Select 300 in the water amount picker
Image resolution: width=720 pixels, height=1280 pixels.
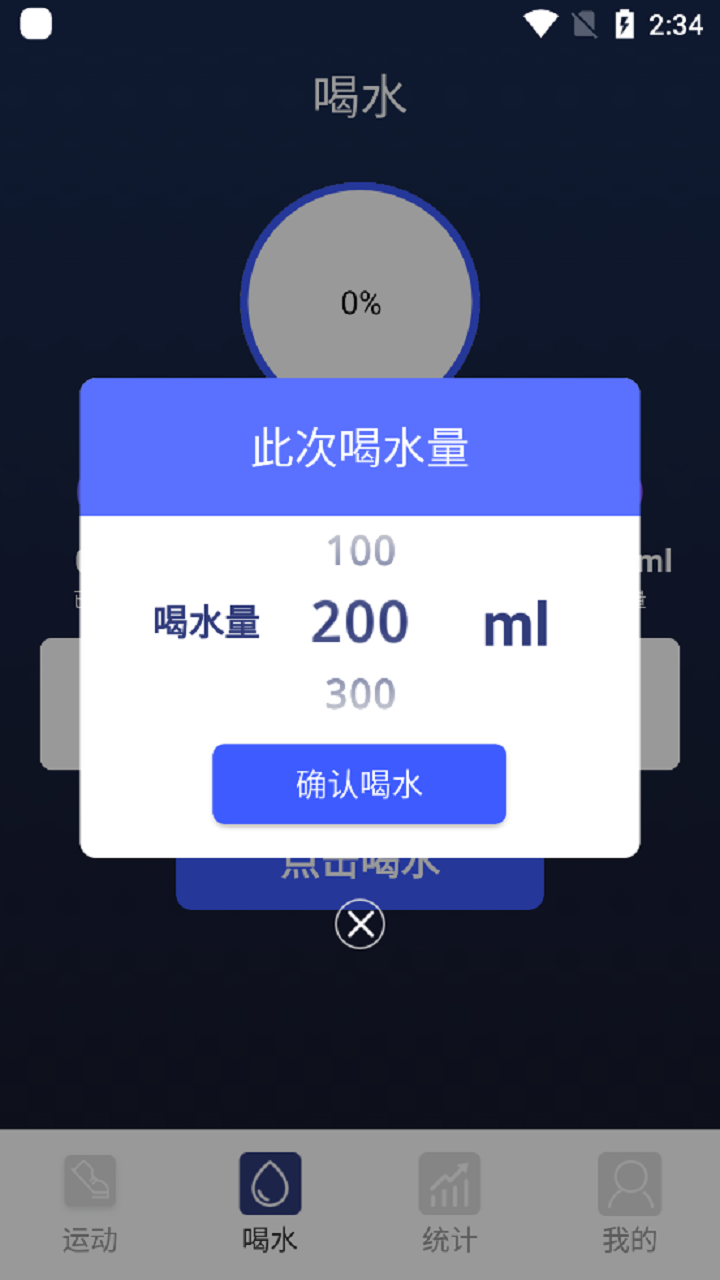tap(359, 693)
